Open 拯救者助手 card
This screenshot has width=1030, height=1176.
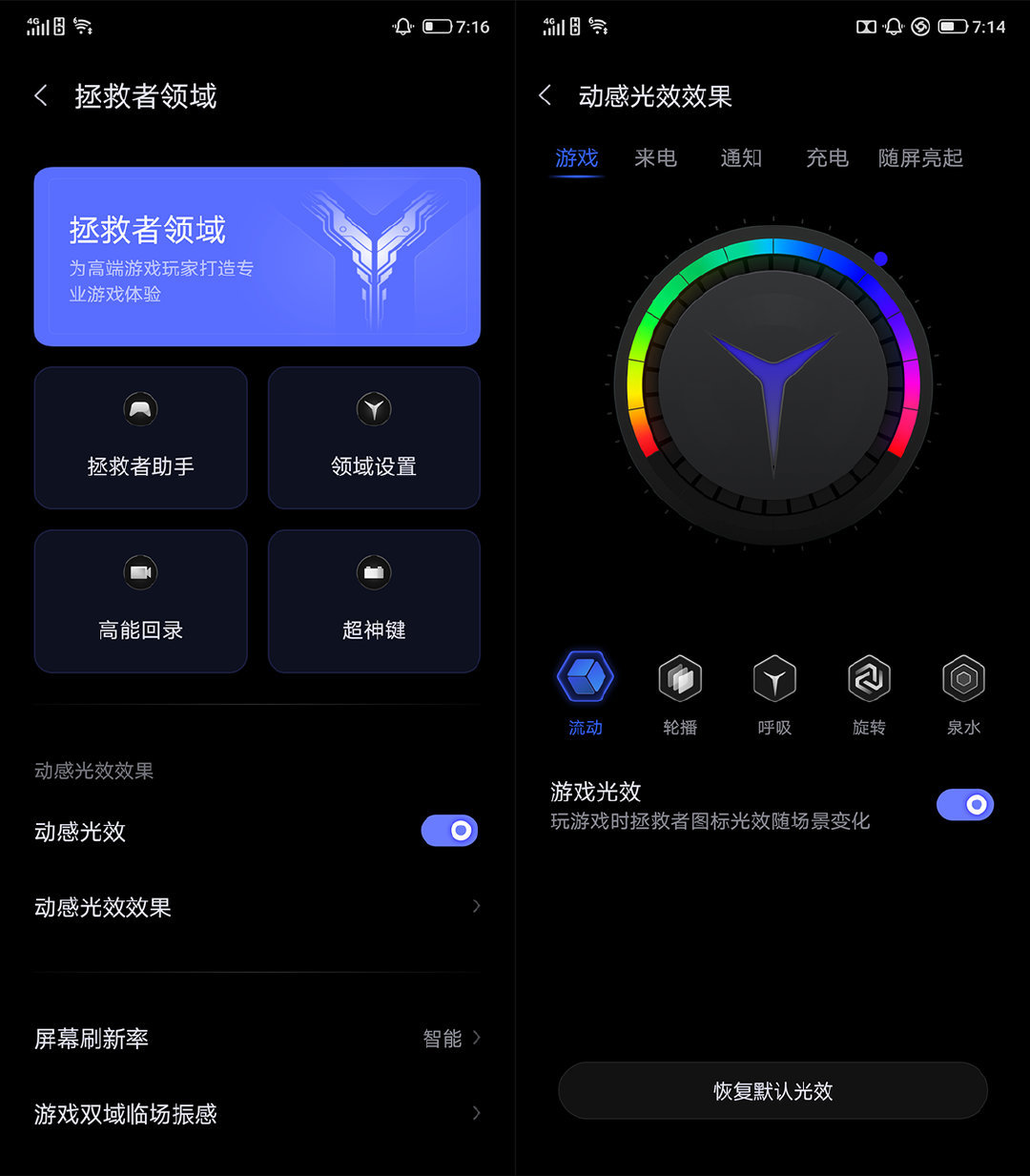pos(140,438)
